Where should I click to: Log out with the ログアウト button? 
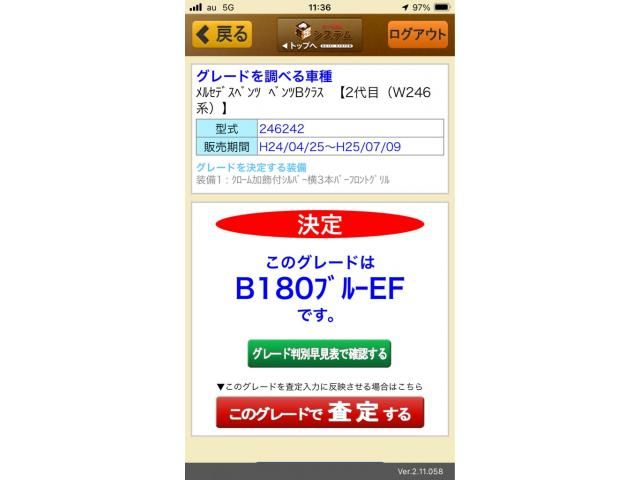[417, 34]
